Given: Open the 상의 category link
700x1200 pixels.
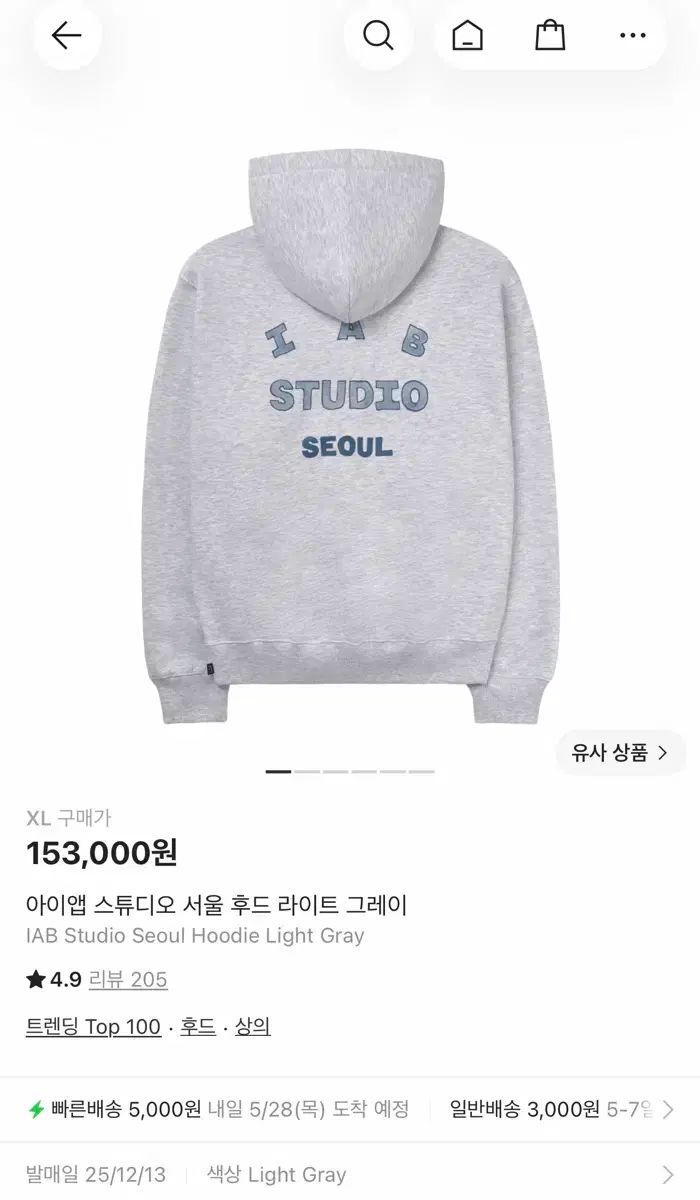Looking at the screenshot, I should click(253, 1027).
